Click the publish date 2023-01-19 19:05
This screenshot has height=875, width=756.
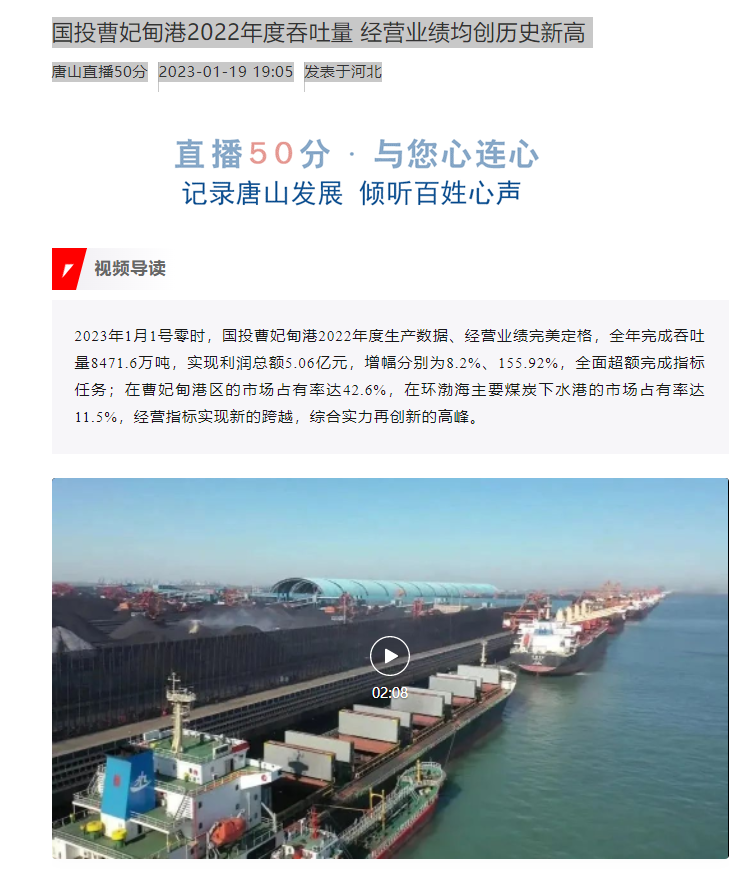pyautogui.click(x=226, y=72)
